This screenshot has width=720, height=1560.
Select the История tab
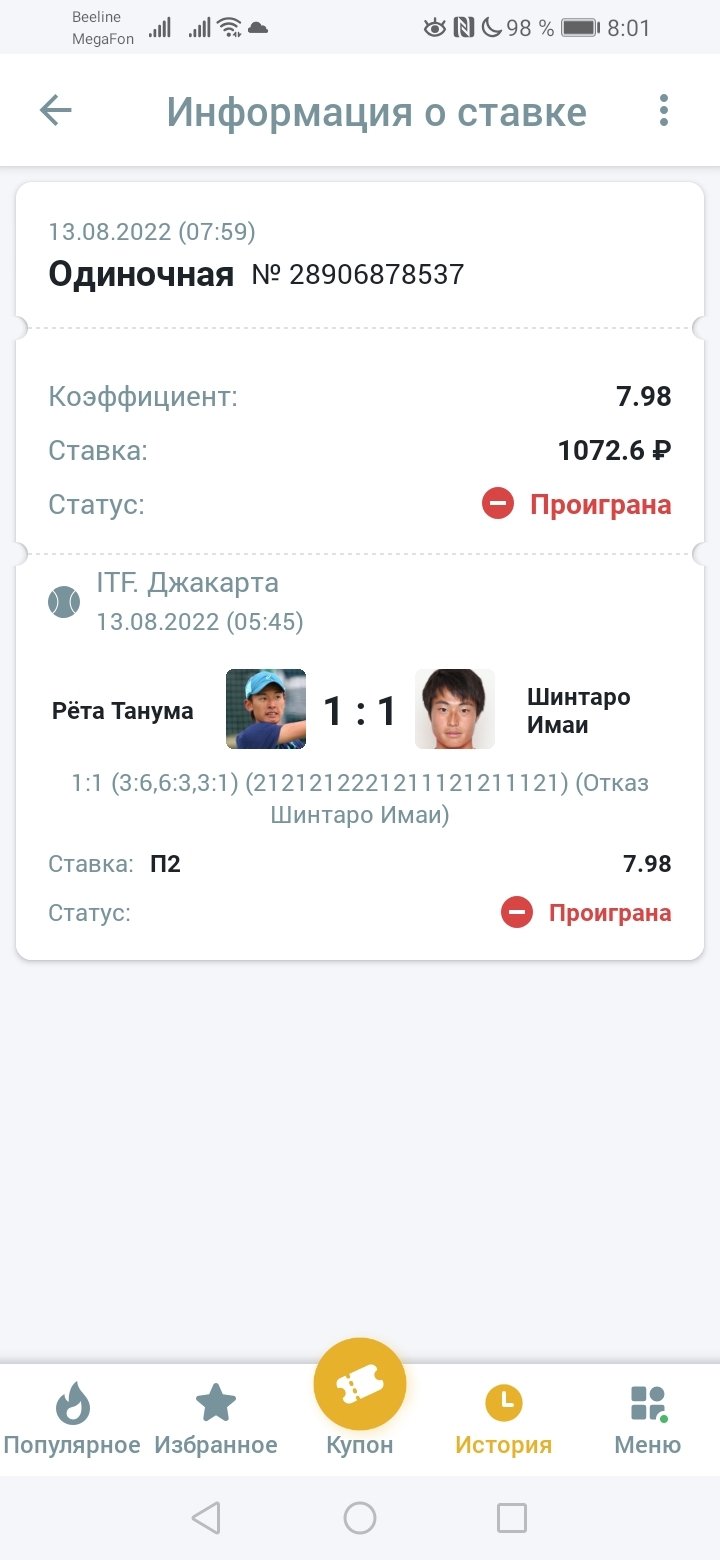504,1418
